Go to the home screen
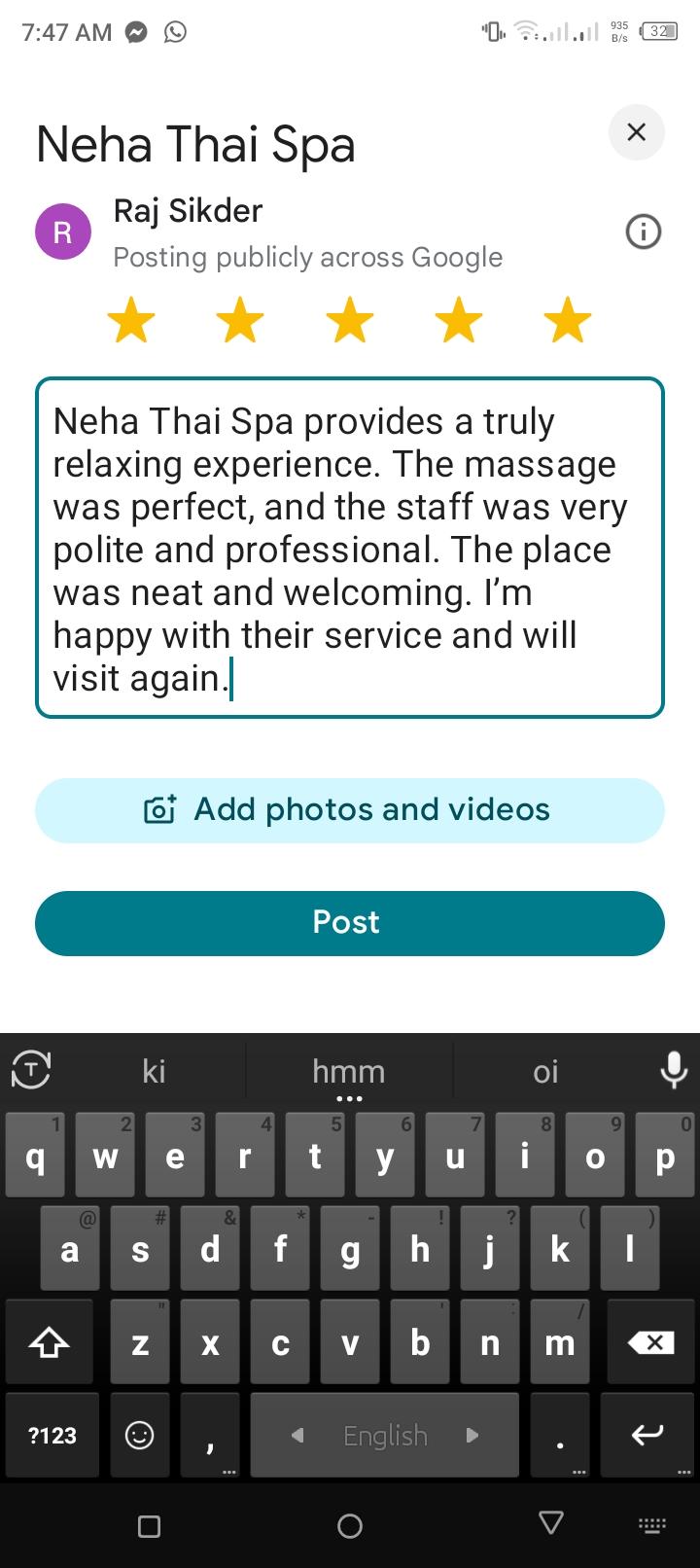 point(350,1526)
